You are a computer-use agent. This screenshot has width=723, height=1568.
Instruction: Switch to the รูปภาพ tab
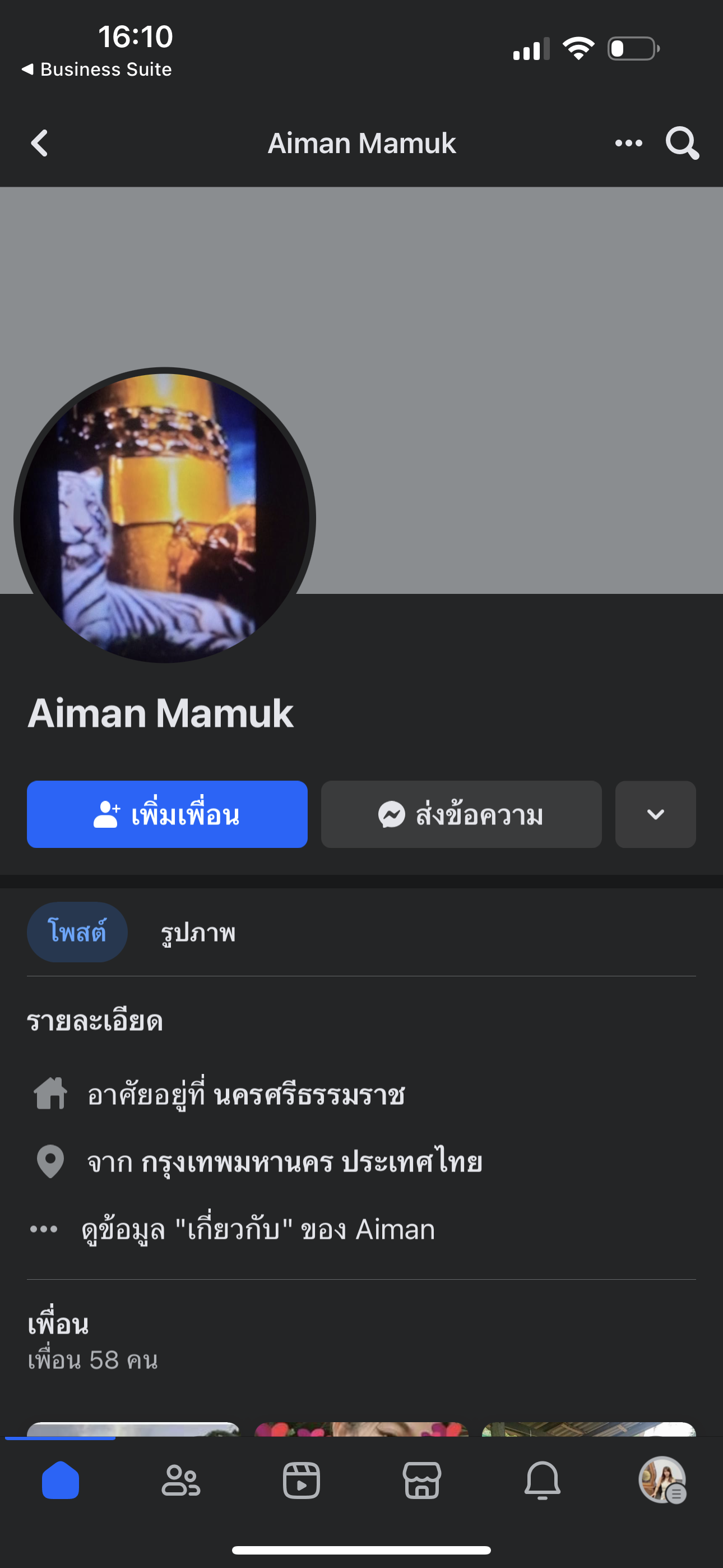(198, 932)
